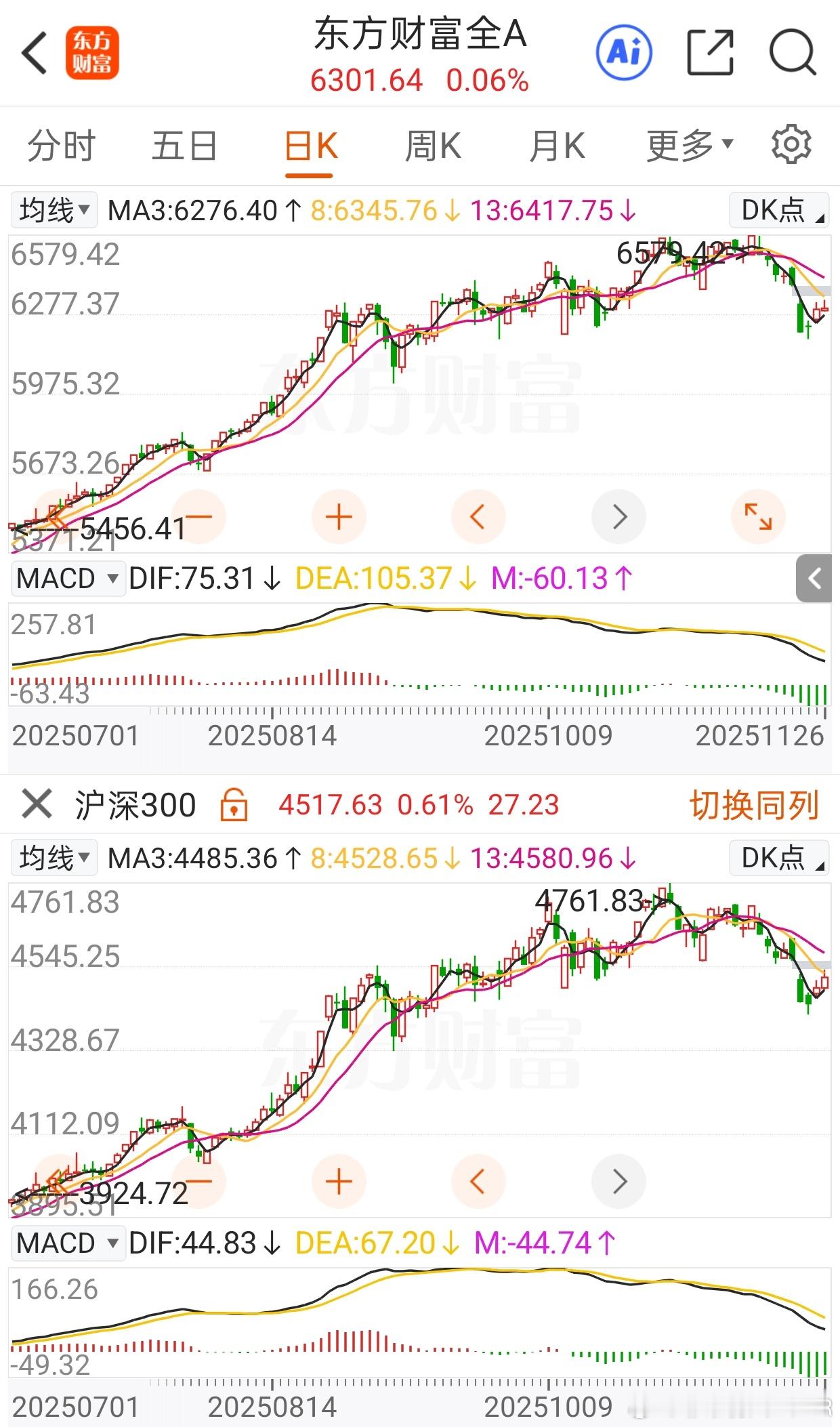Share this chart via the export icon
Image resolution: width=840 pixels, height=1427 pixels.
(710, 52)
